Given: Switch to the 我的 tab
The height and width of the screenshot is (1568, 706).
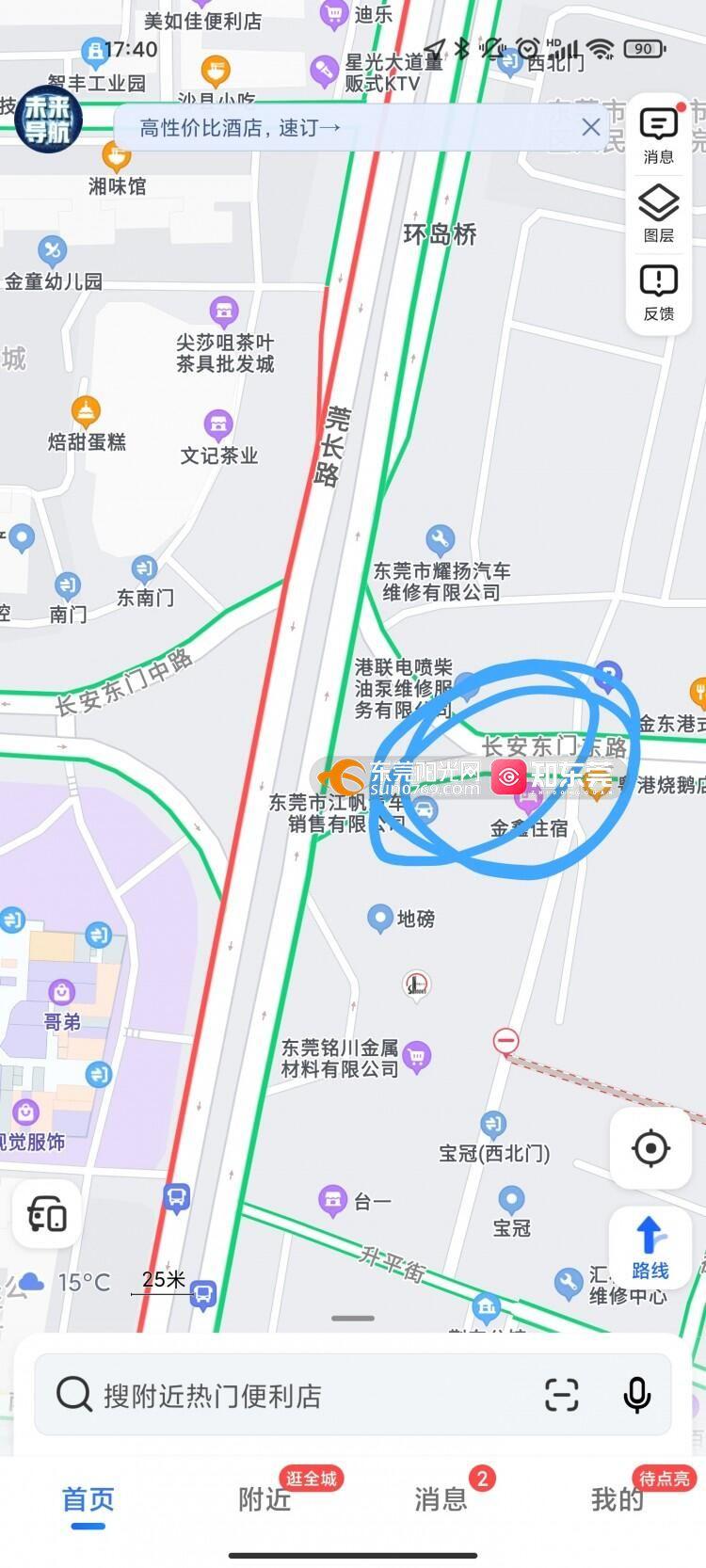Looking at the screenshot, I should click(x=618, y=1498).
